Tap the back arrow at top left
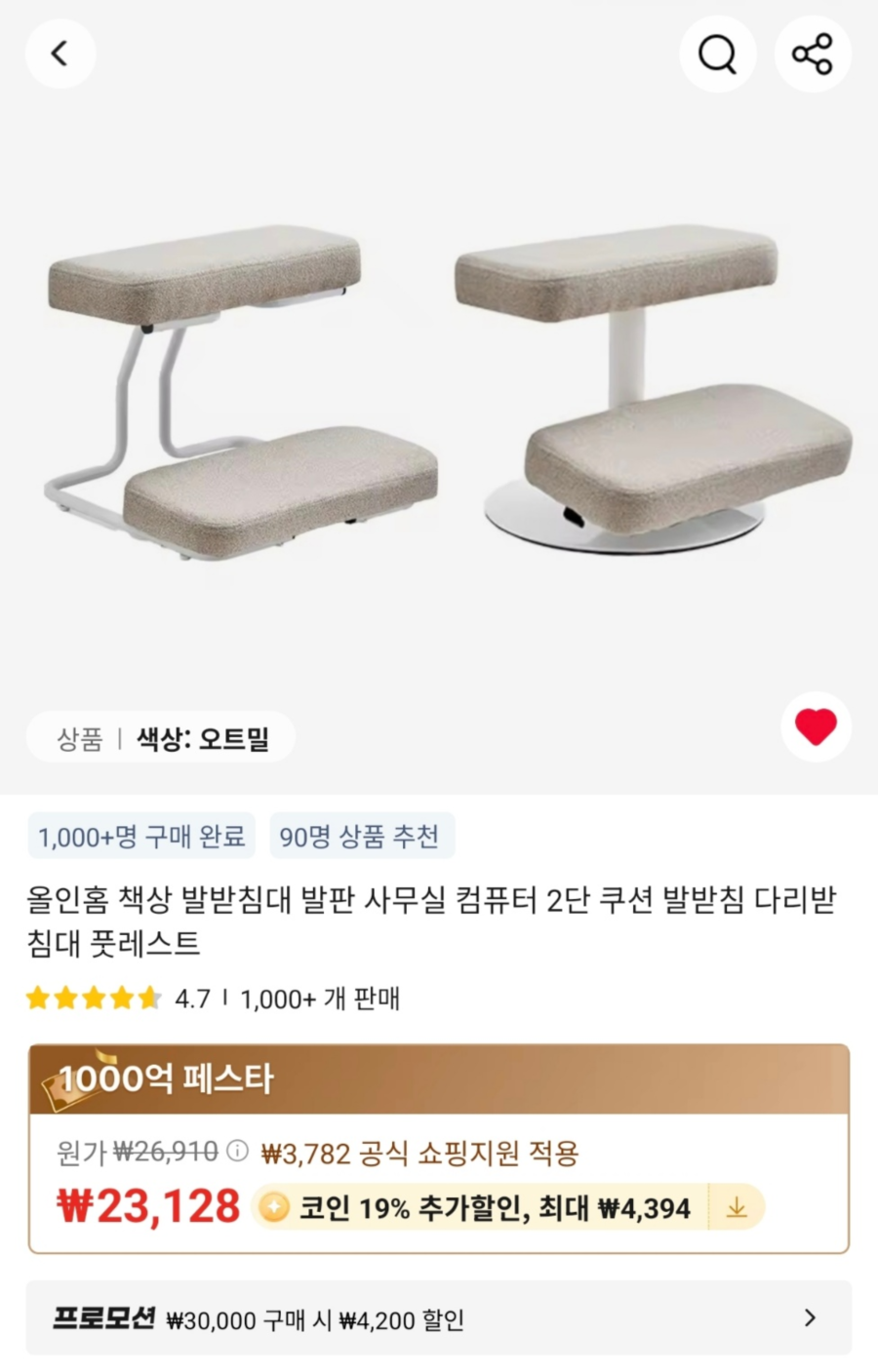The width and height of the screenshot is (878, 1372). point(60,54)
